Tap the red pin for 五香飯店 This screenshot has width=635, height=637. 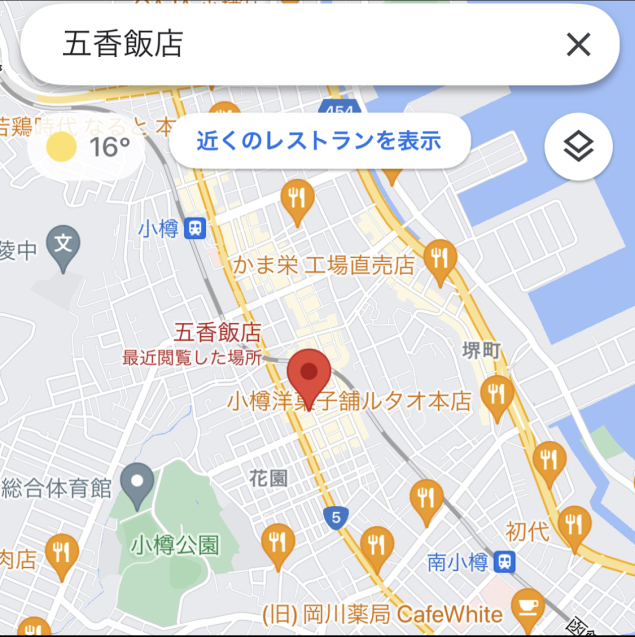(309, 376)
